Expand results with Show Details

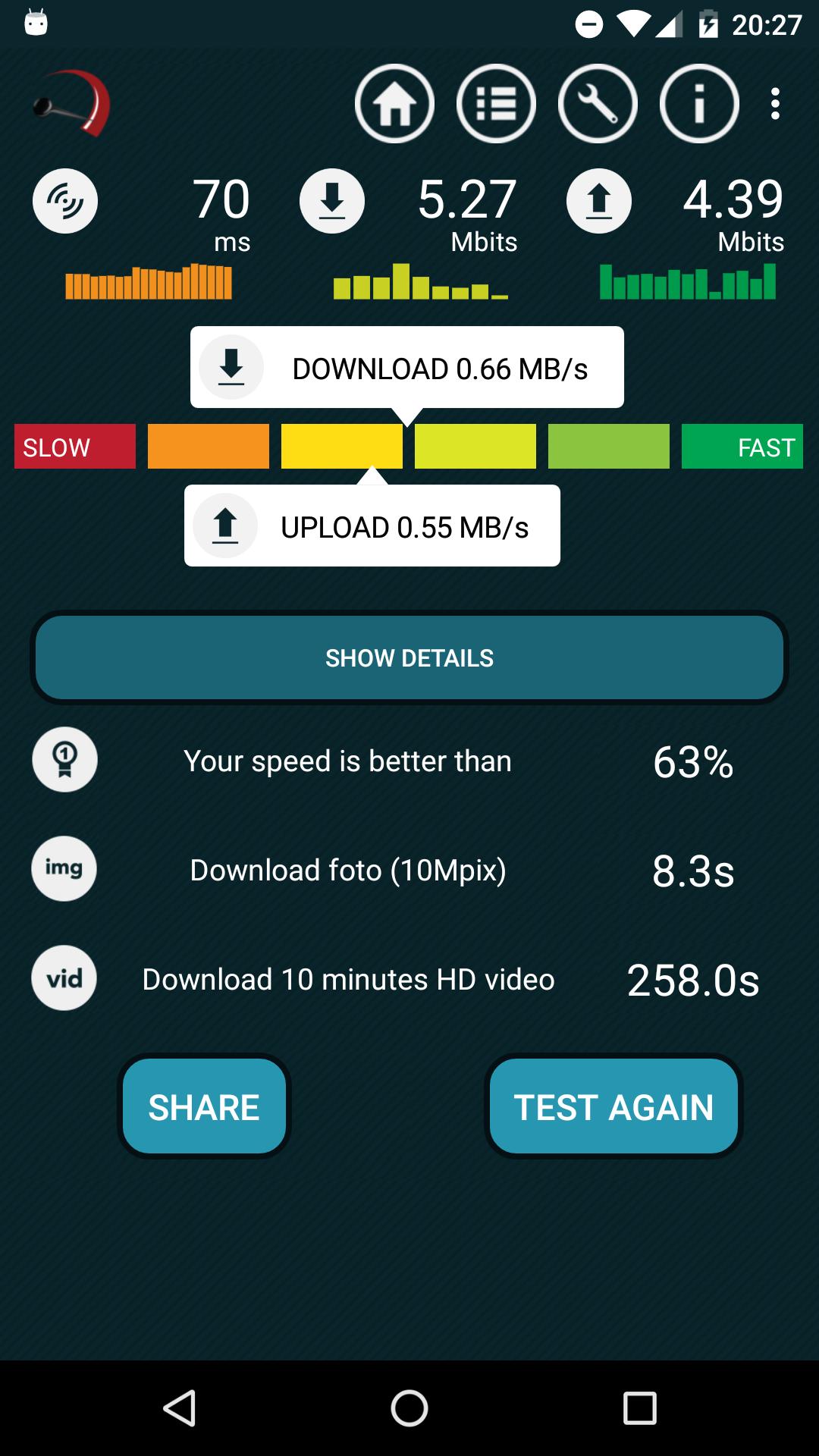[x=409, y=657]
